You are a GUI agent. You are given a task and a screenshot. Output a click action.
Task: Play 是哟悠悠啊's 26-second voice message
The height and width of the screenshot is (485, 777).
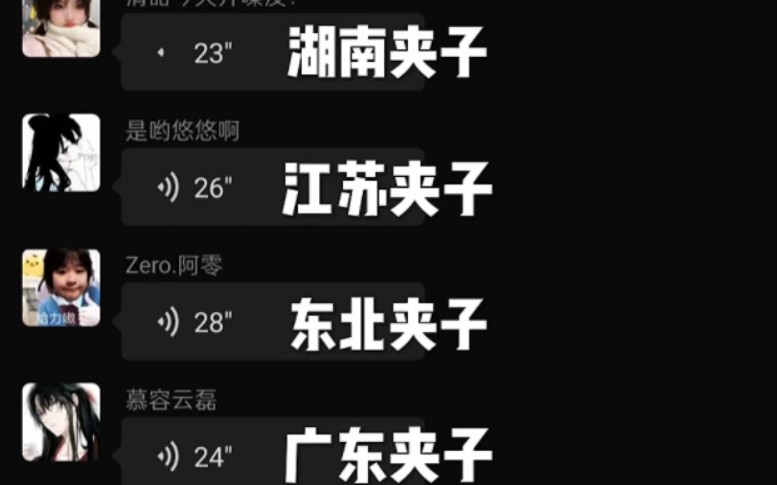200,187
